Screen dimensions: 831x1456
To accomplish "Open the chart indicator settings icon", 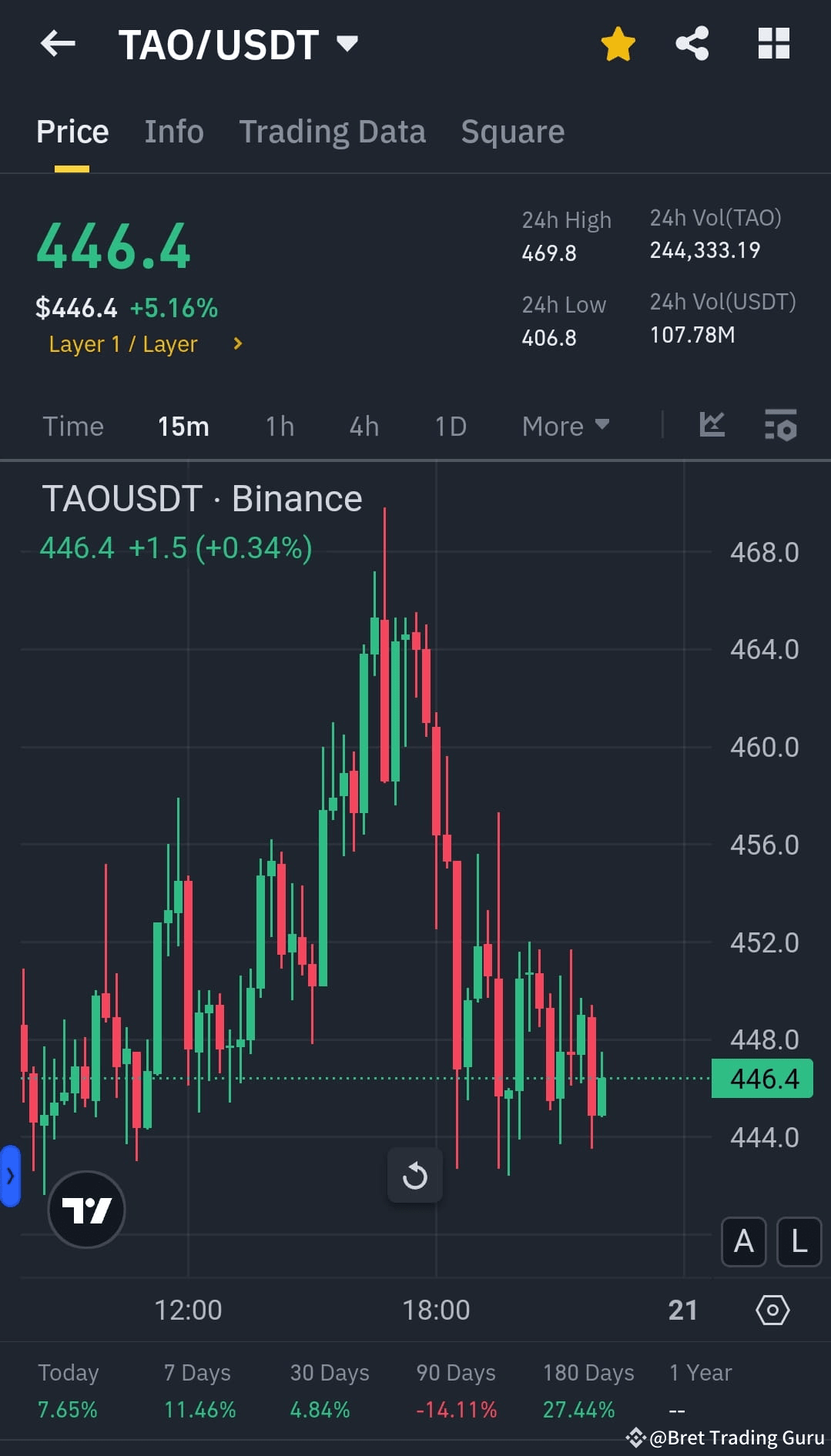I will click(x=781, y=425).
